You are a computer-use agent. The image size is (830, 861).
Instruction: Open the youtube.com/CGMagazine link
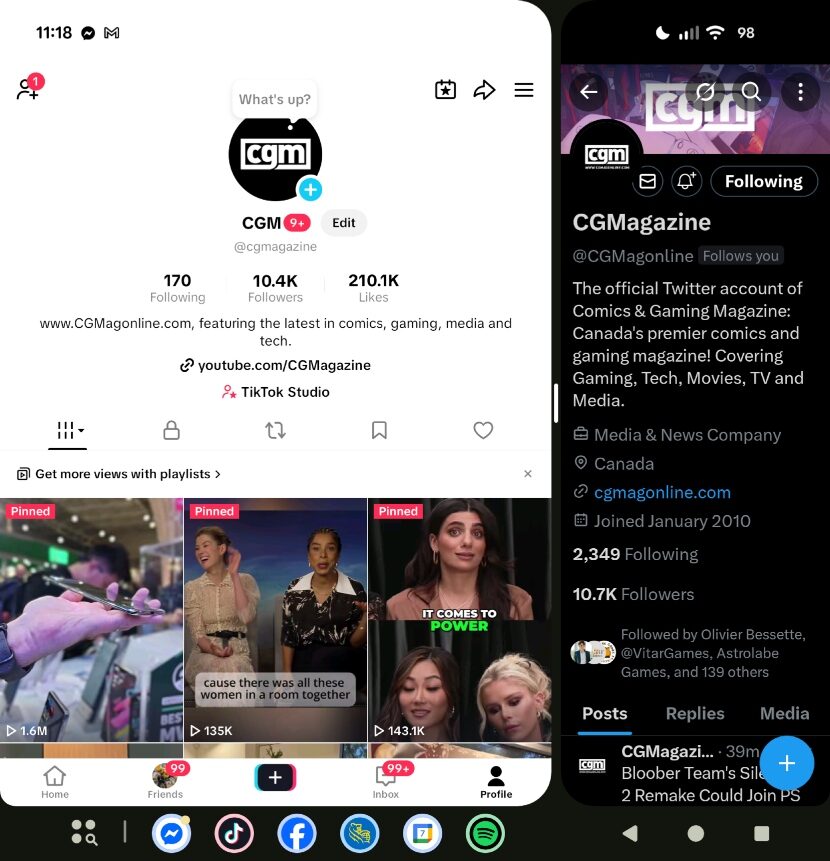point(275,365)
